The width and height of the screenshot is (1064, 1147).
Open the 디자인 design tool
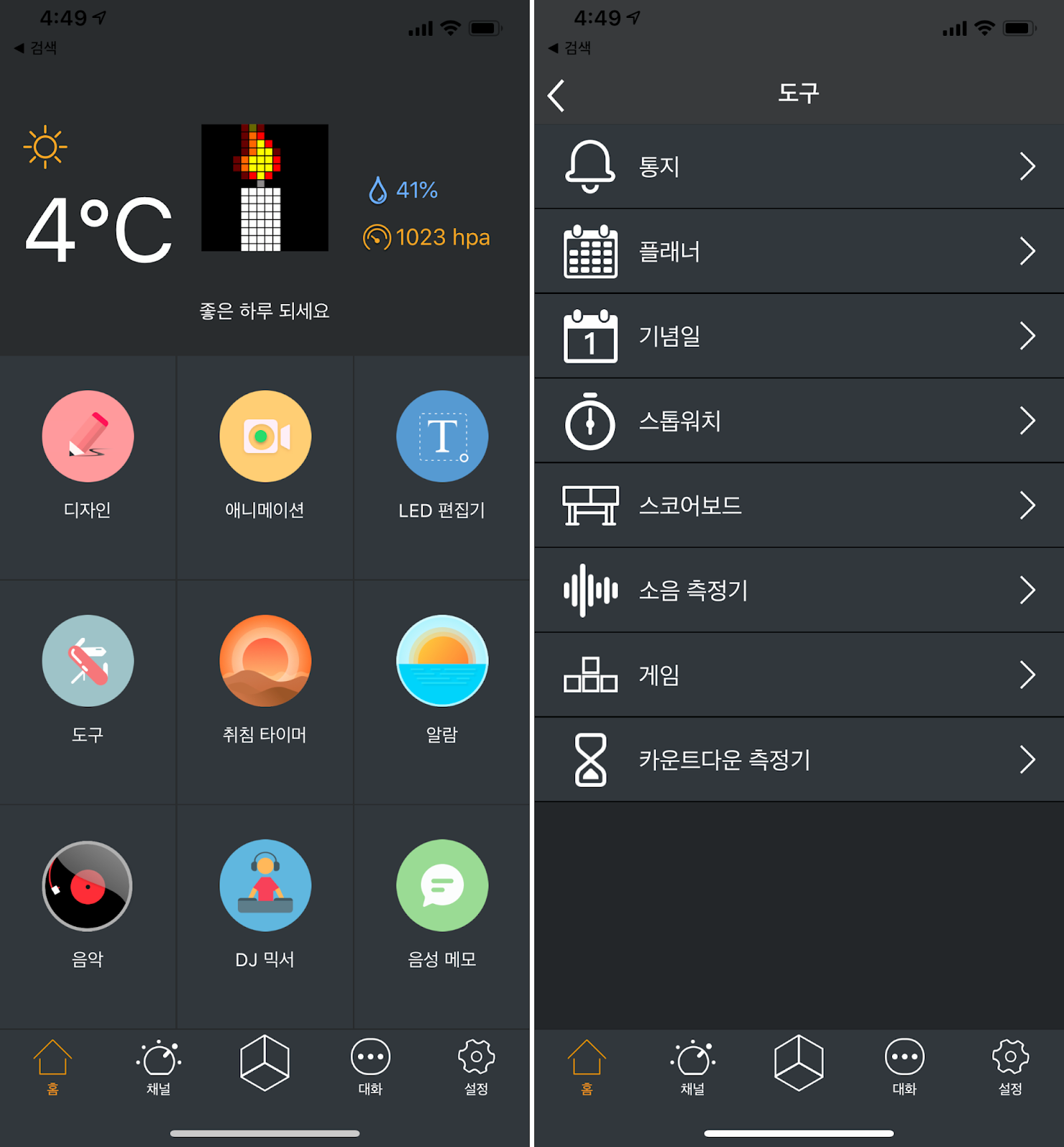tap(87, 437)
